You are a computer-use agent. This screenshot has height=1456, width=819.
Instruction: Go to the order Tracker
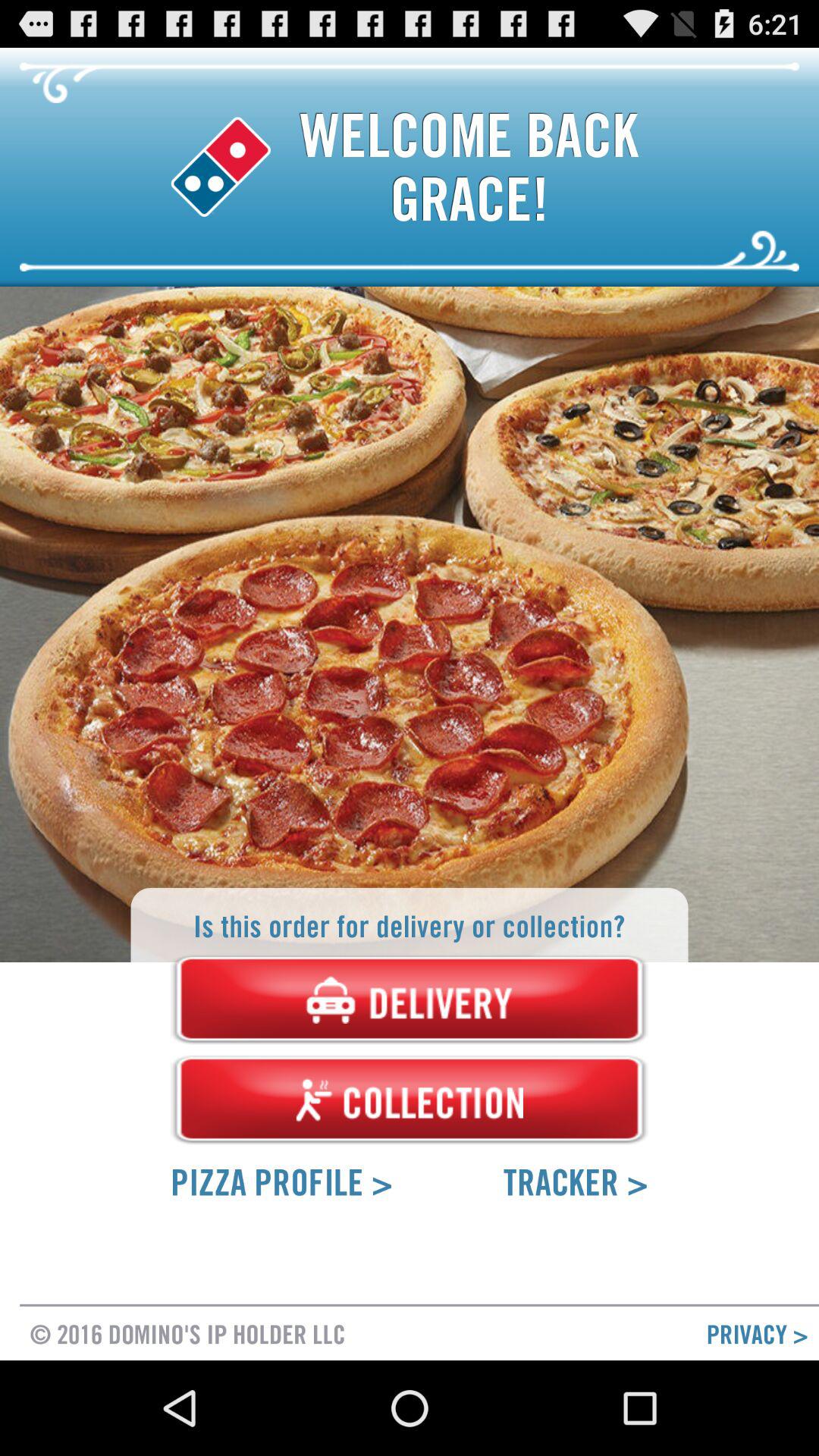[575, 1183]
